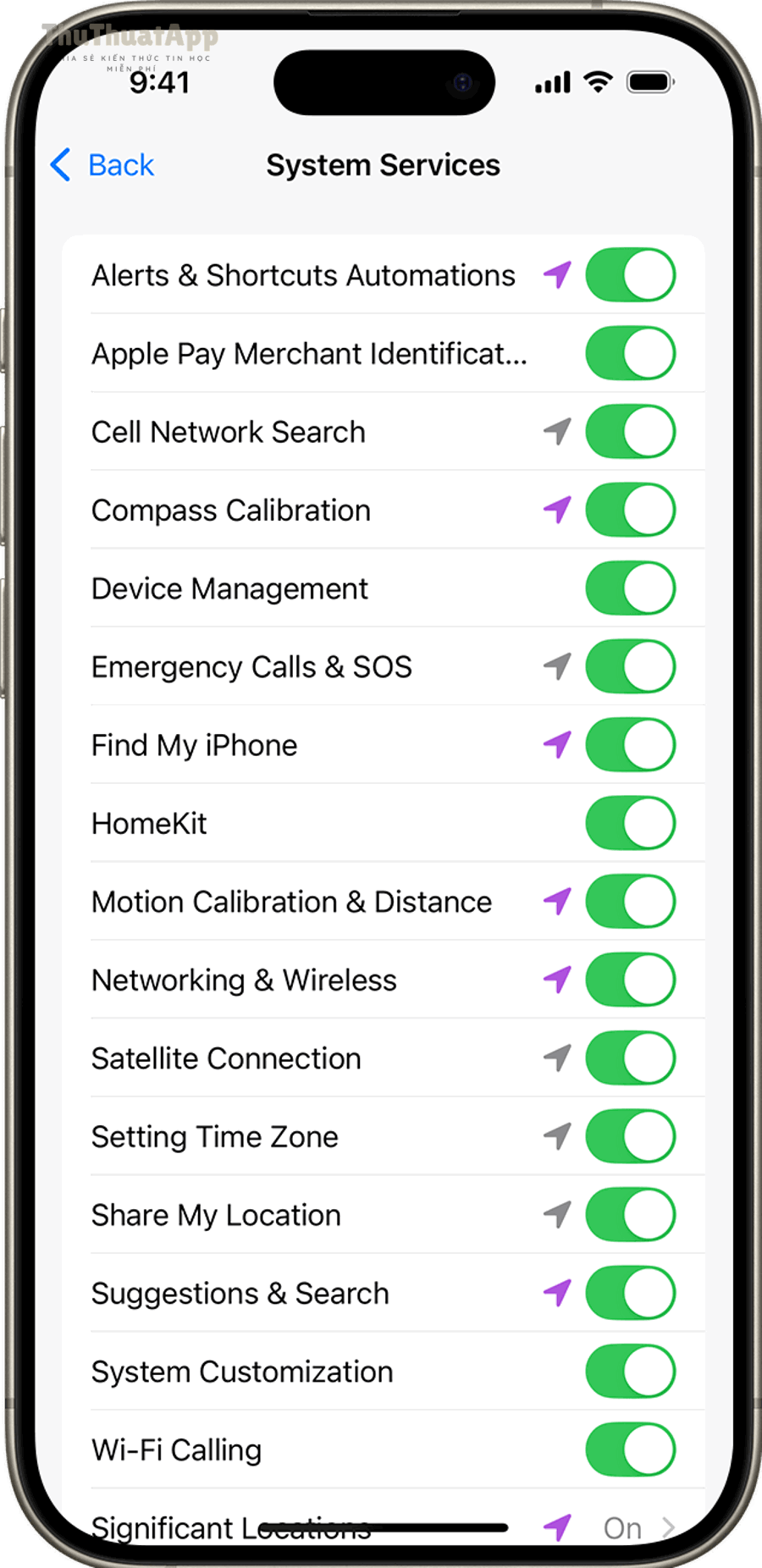Click the gray location arrow next to Cell Network Search
This screenshot has height=1568, width=762.
click(x=555, y=432)
